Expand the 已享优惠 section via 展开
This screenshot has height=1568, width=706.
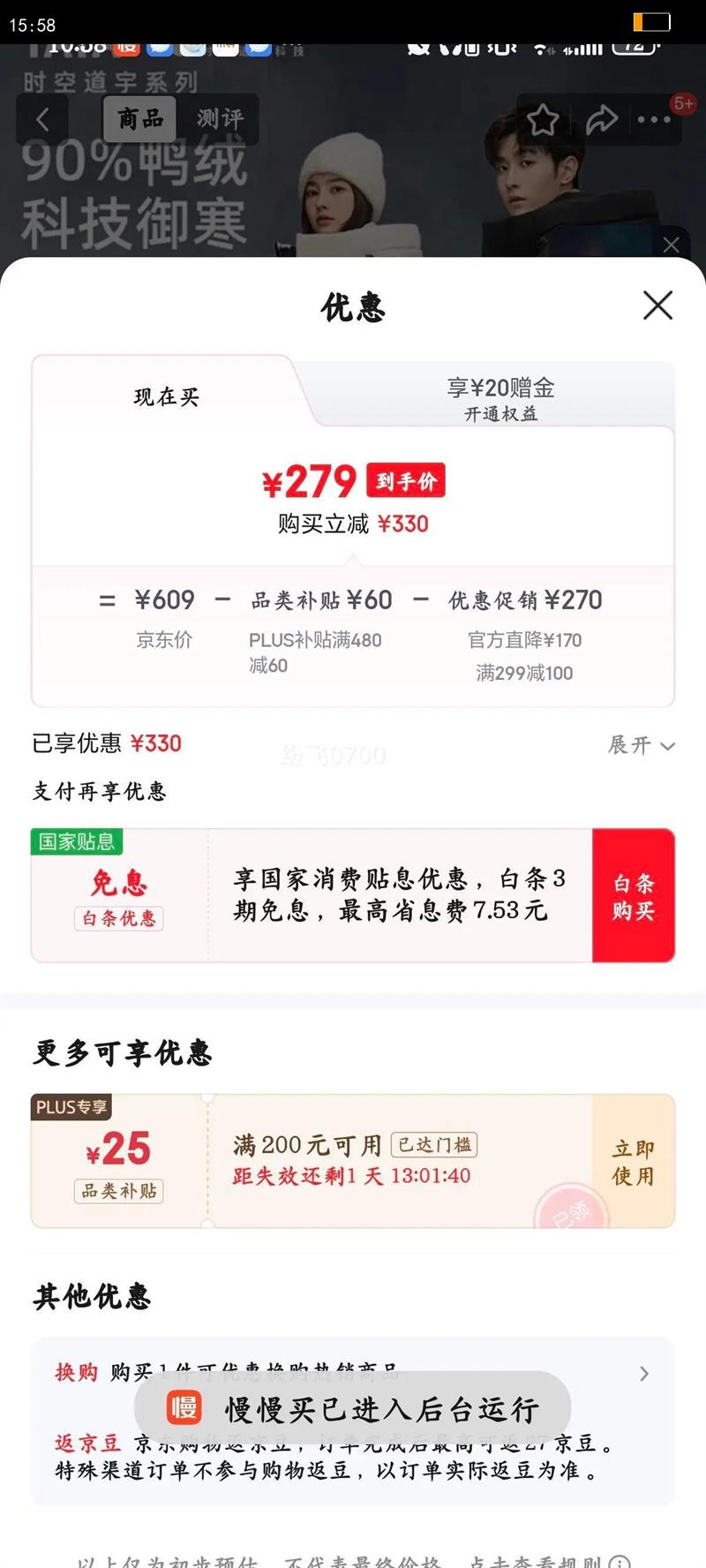point(642,746)
